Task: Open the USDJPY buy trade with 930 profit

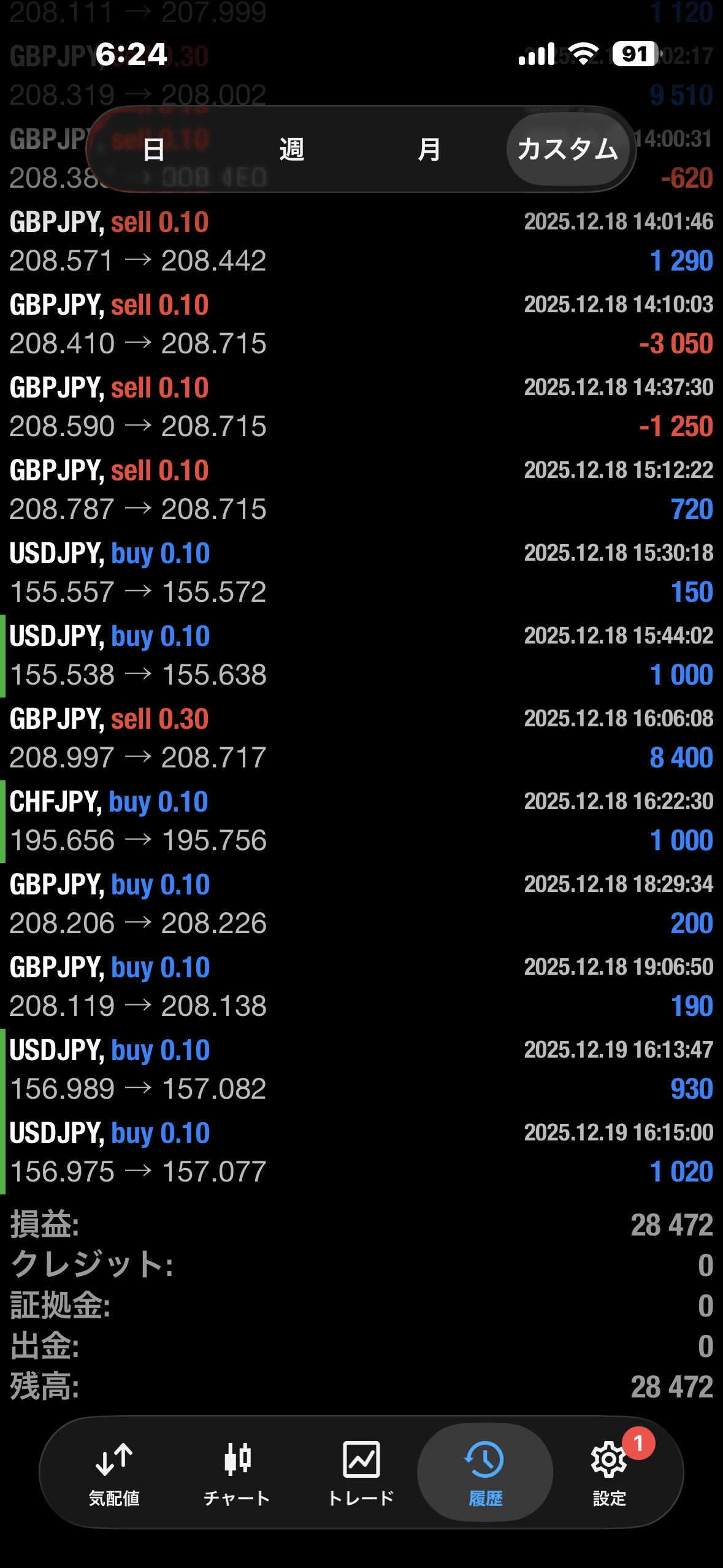Action: (361, 1070)
